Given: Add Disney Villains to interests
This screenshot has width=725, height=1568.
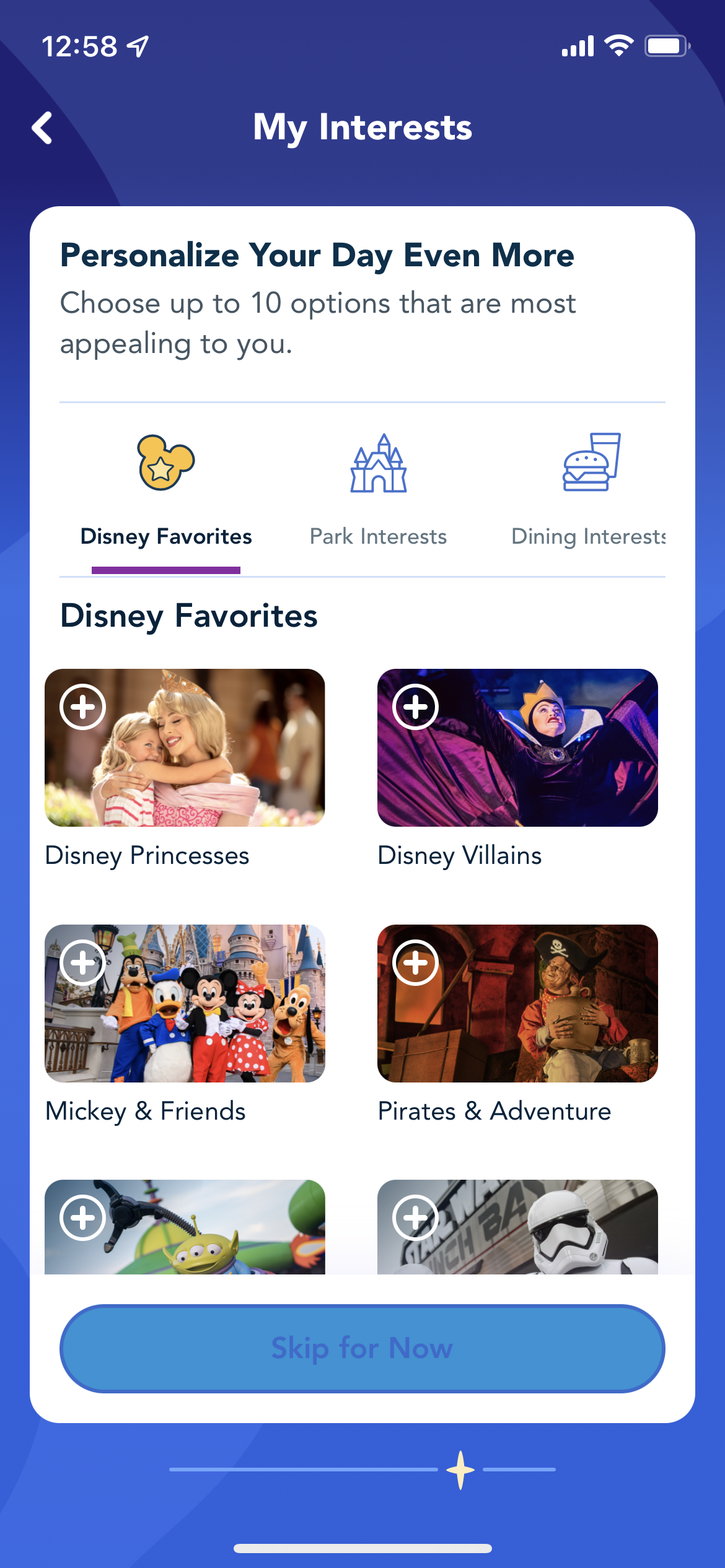Looking at the screenshot, I should [416, 707].
